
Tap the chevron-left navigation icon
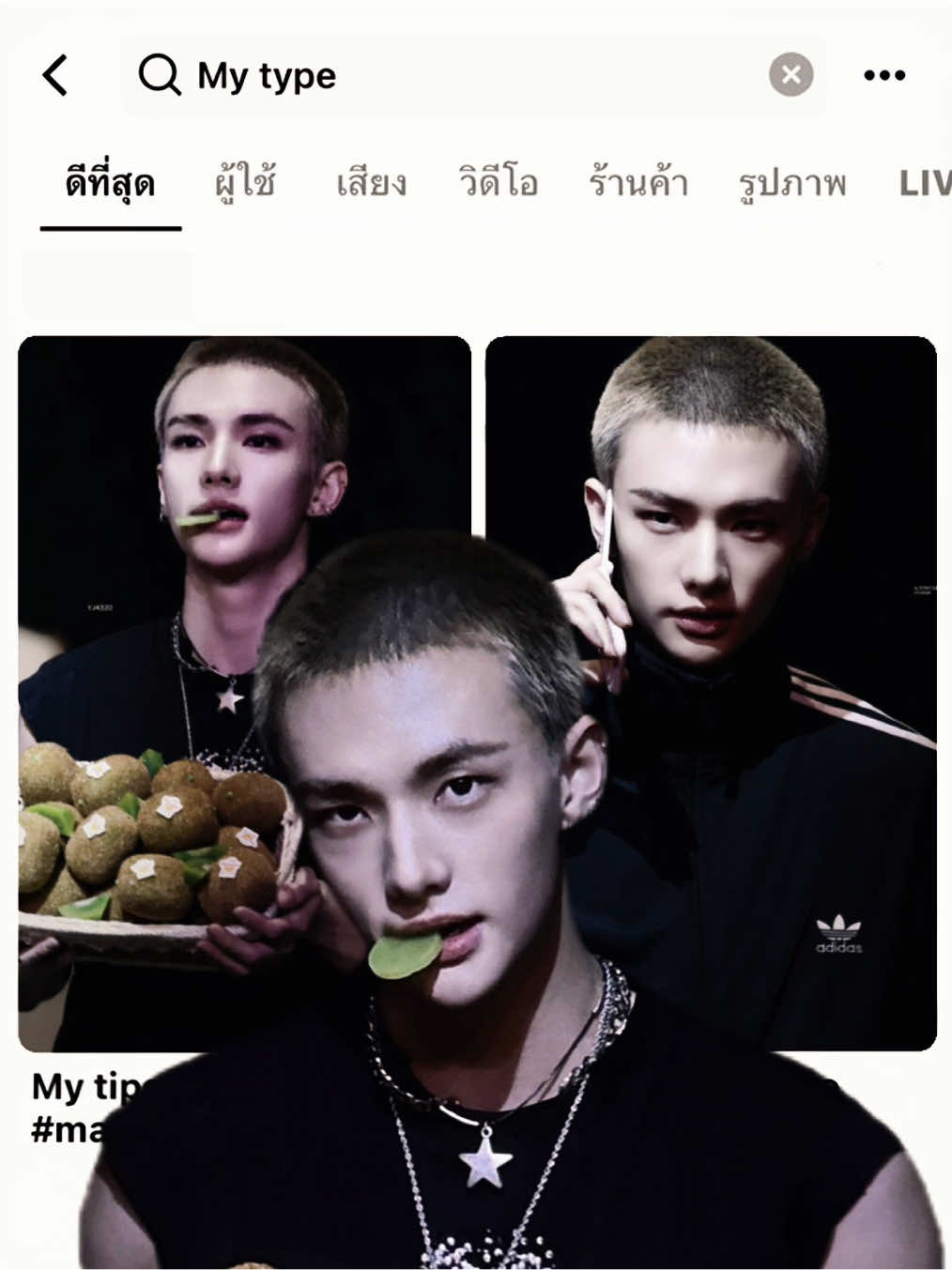pyautogui.click(x=55, y=76)
